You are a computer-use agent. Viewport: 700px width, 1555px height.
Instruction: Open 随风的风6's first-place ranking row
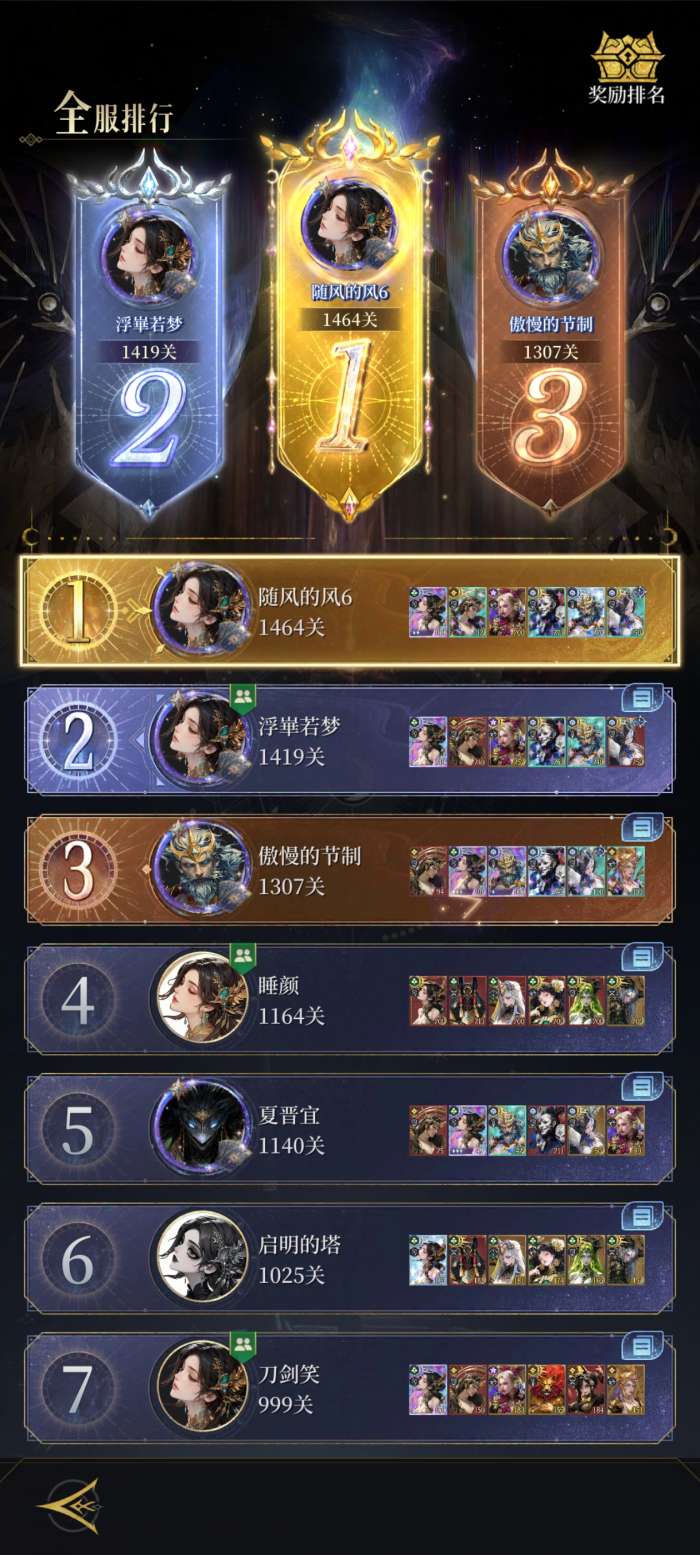350,611
